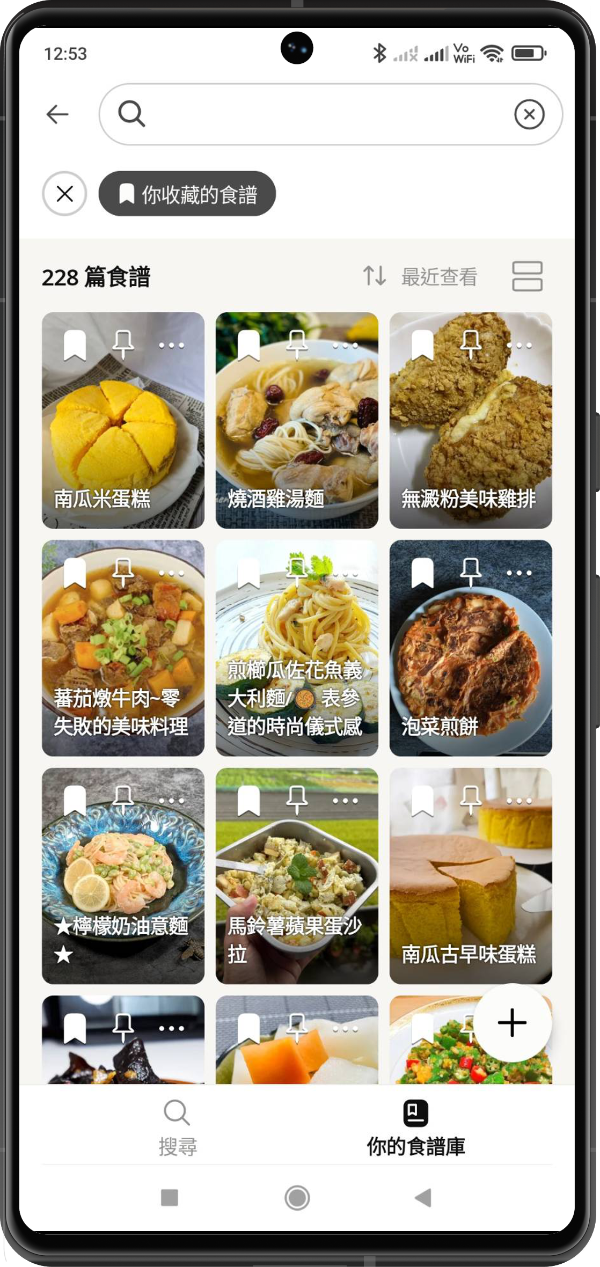Open more options for 無澱粉美味雞排
600x1267 pixels.
point(519,345)
